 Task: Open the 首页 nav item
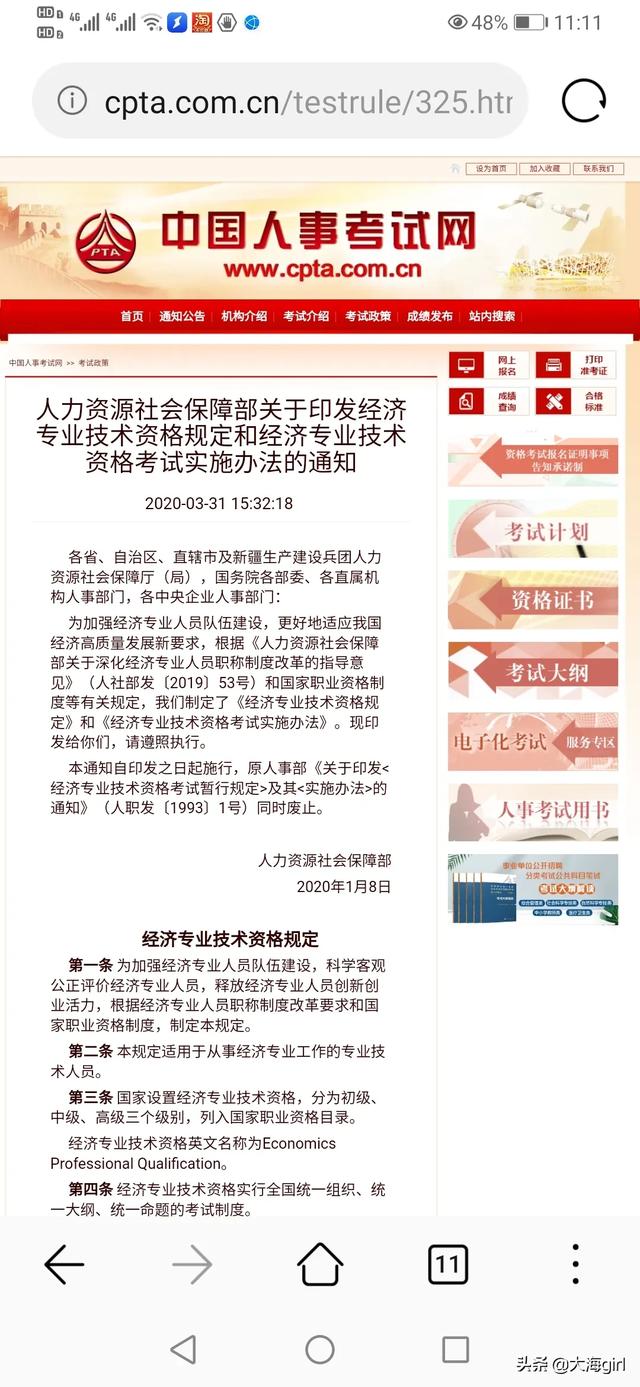tap(132, 316)
